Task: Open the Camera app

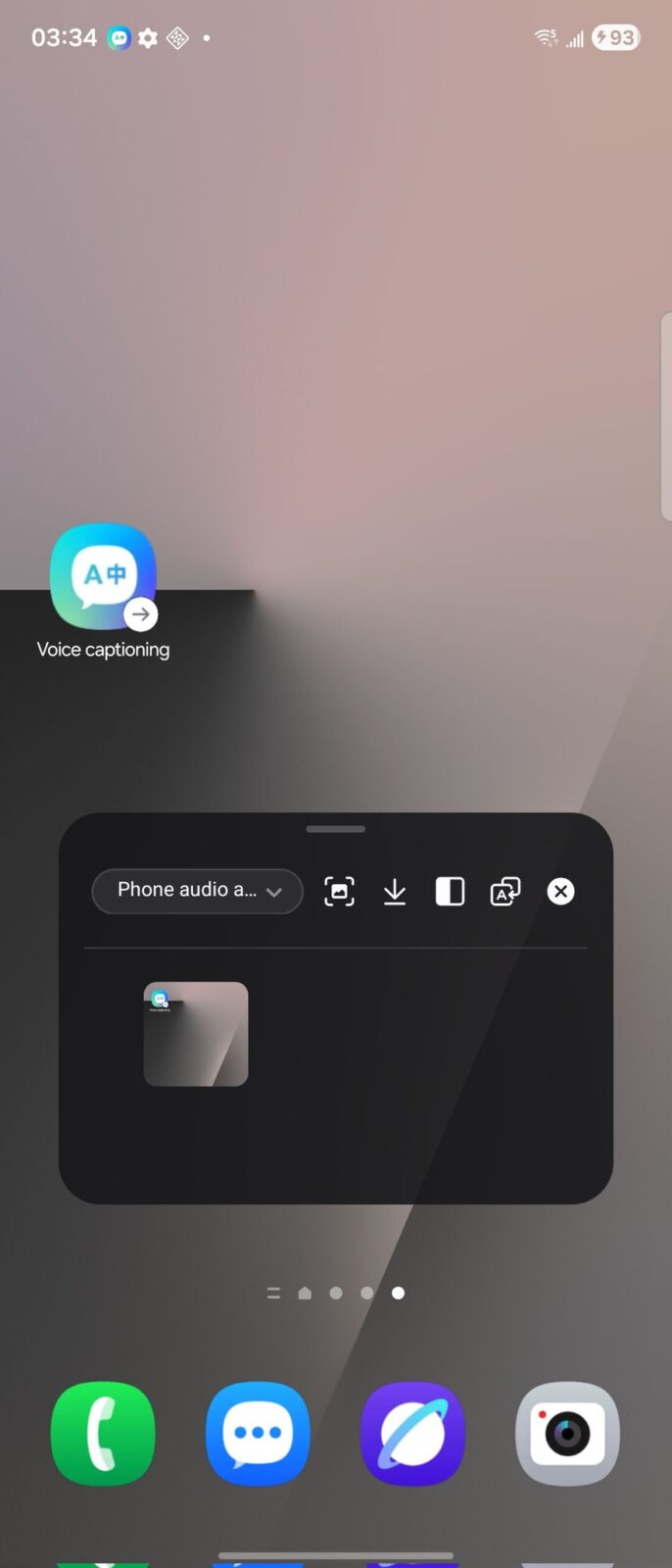Action: point(567,1433)
